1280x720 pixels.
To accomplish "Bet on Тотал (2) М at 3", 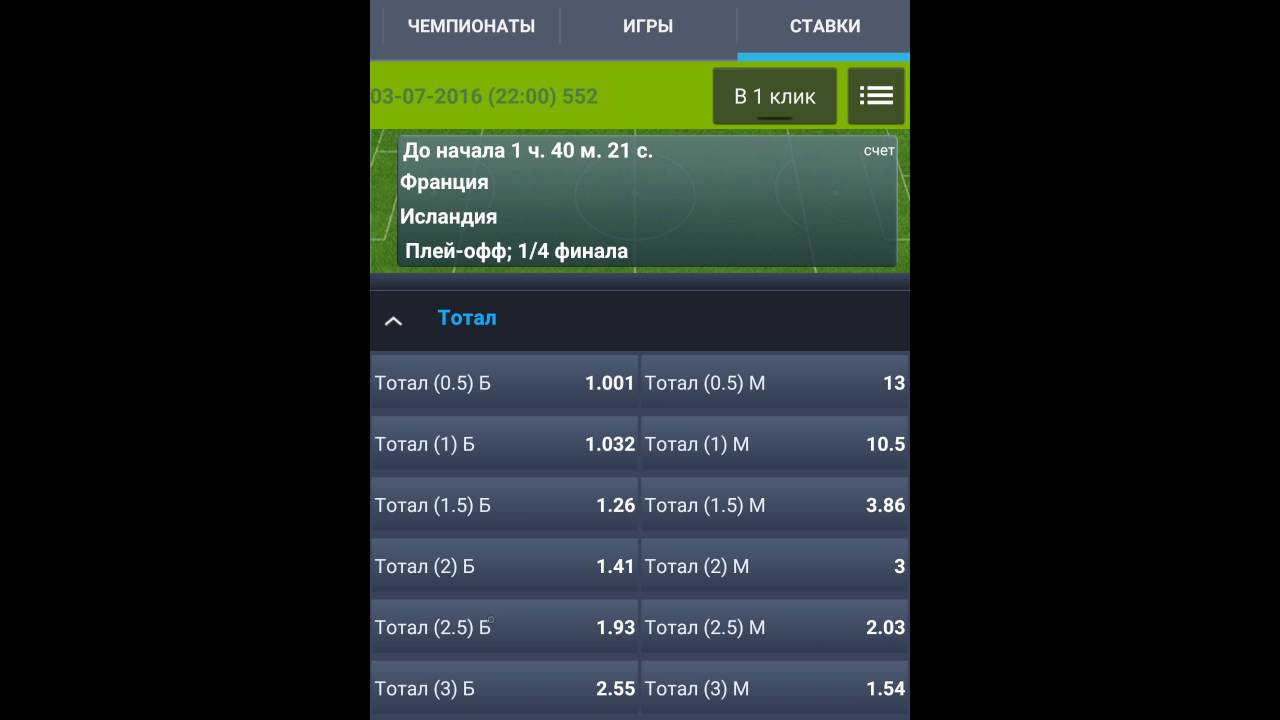I will [774, 566].
